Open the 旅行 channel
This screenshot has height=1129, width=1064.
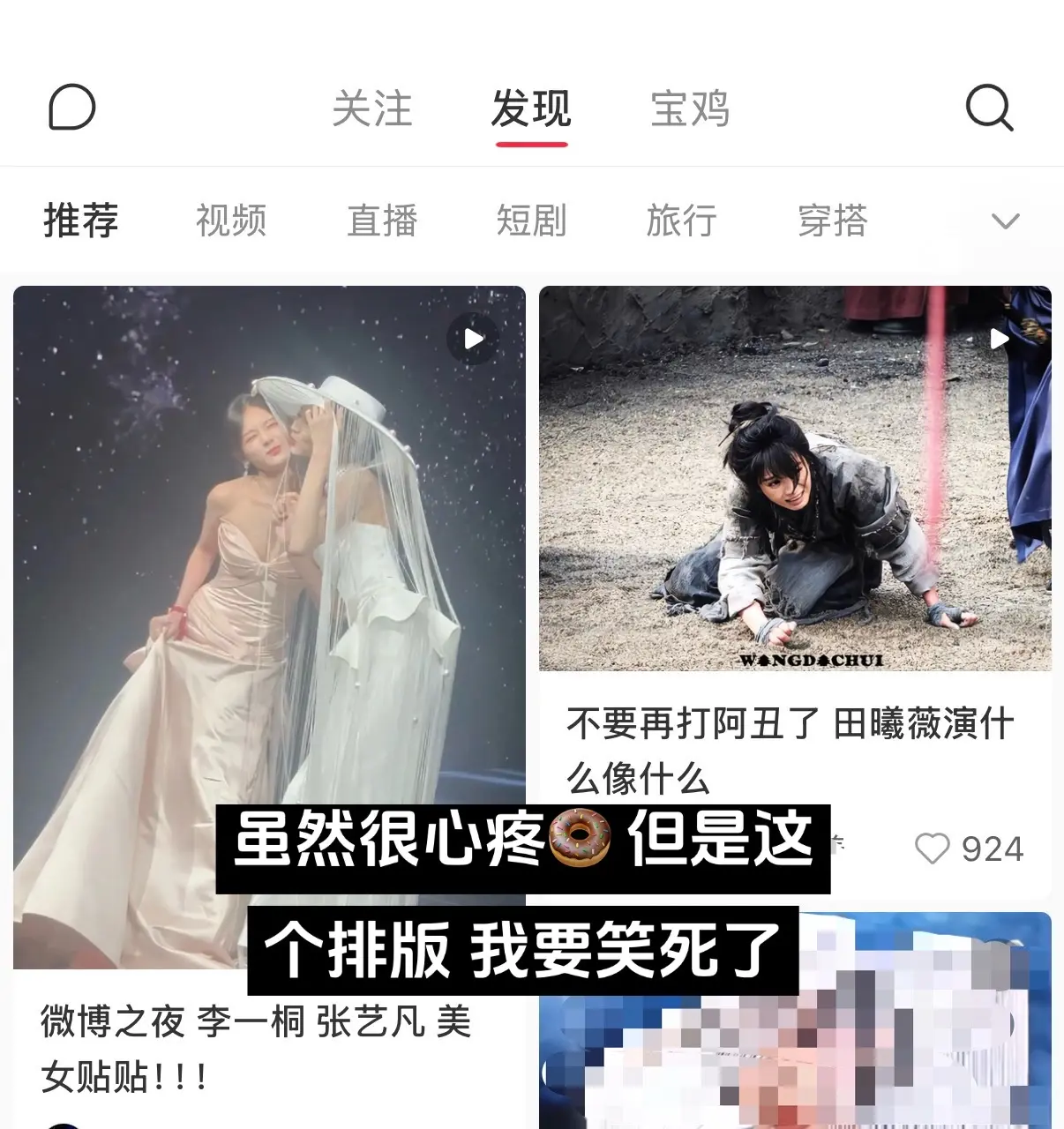click(680, 221)
